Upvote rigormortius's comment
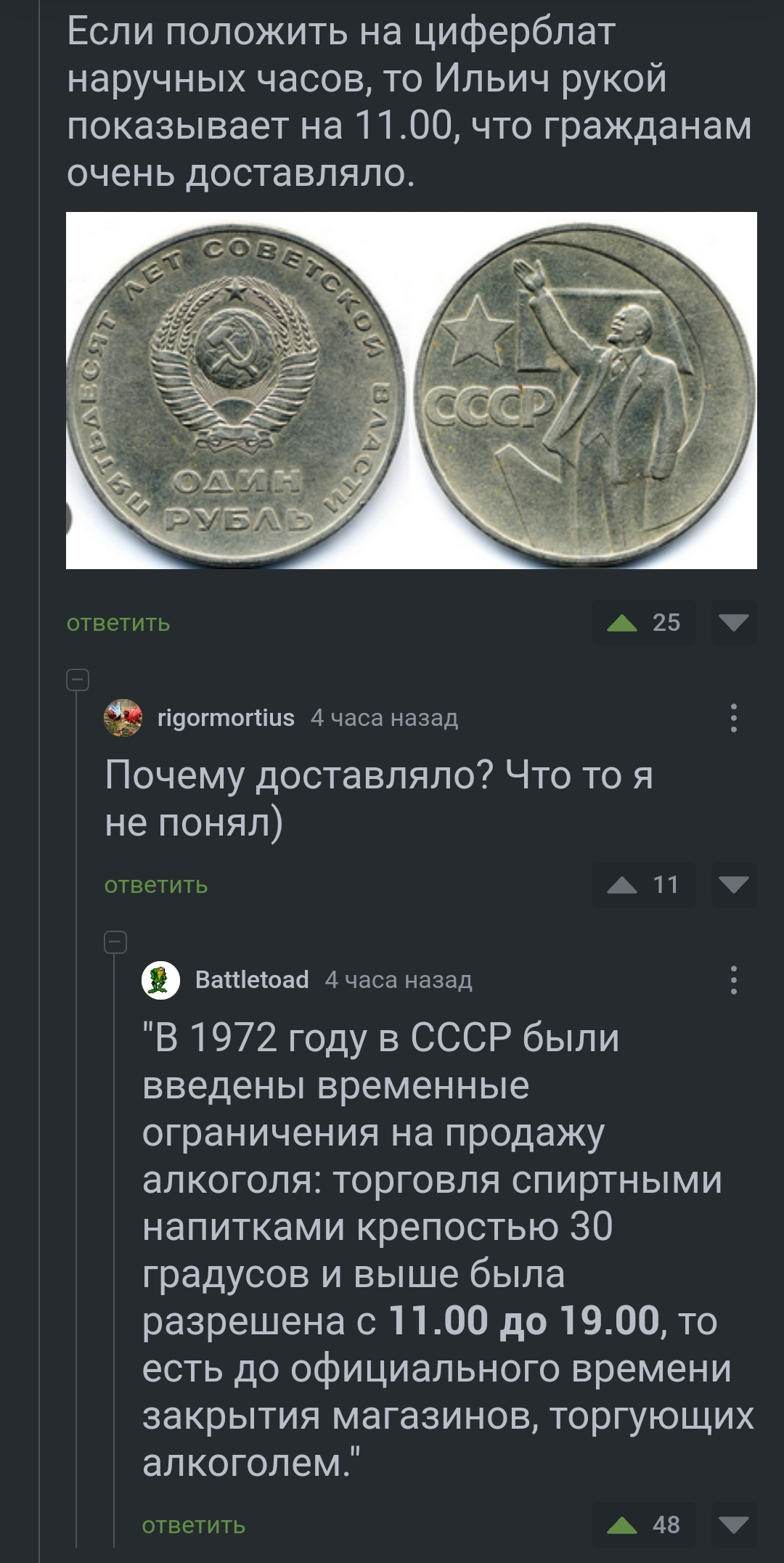The width and height of the screenshot is (784, 1563). (623, 885)
